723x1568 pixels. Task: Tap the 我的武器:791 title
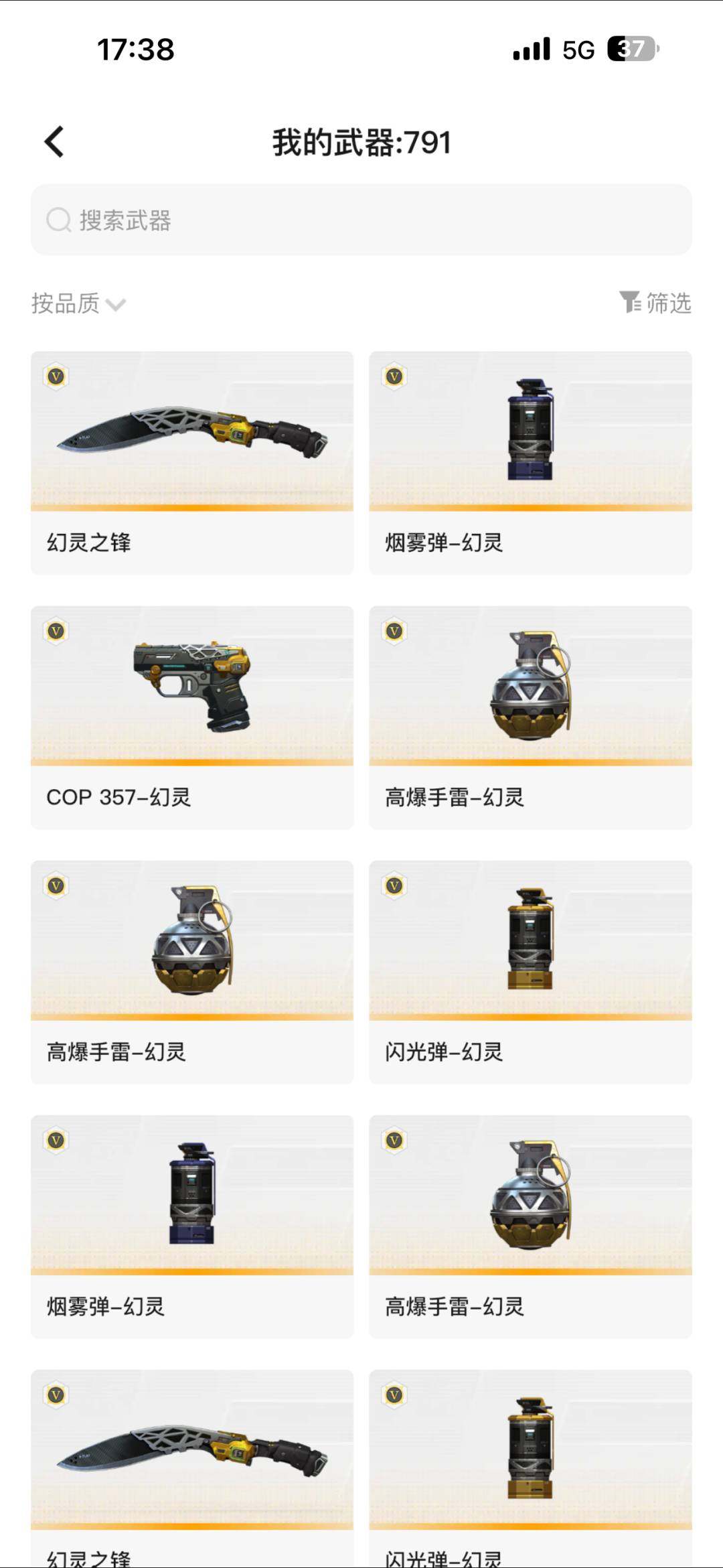pos(361,141)
